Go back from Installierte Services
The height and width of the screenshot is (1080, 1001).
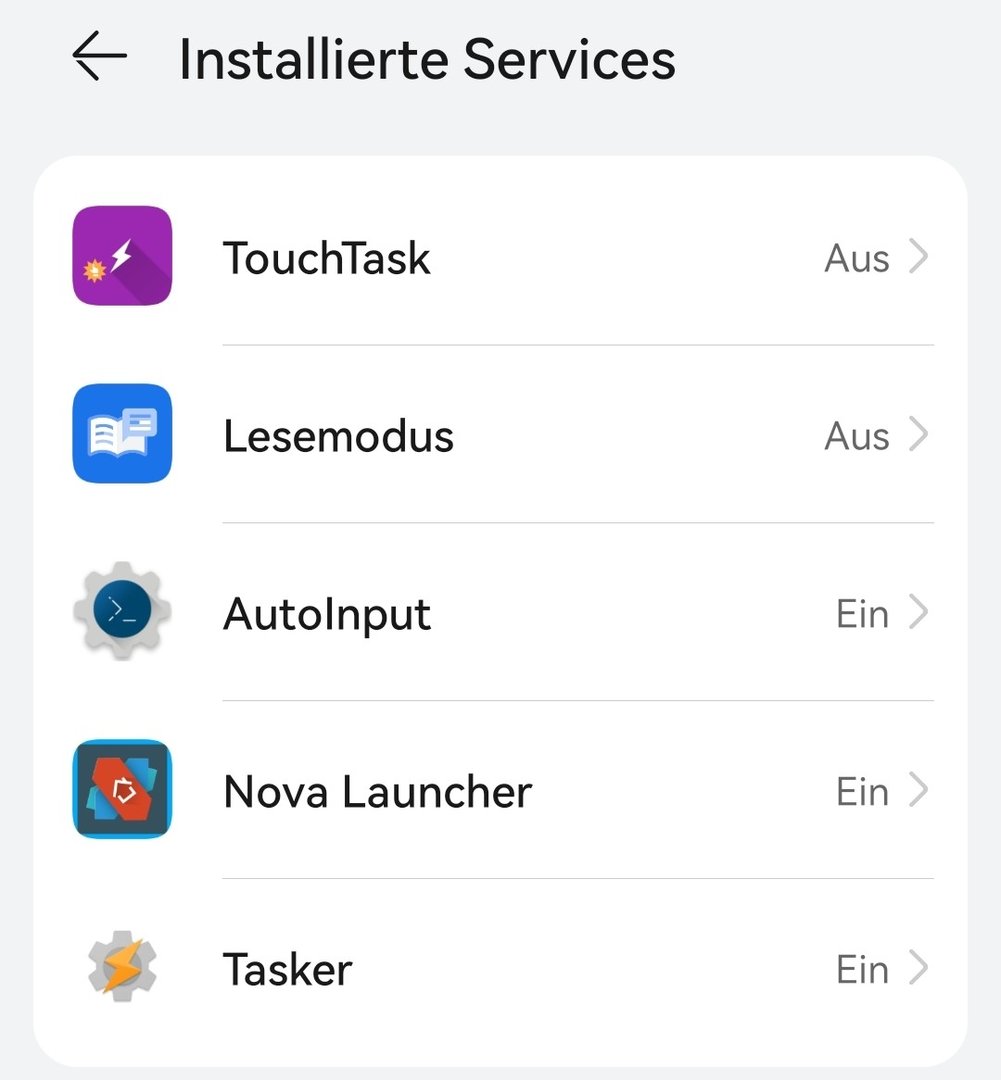(x=100, y=59)
